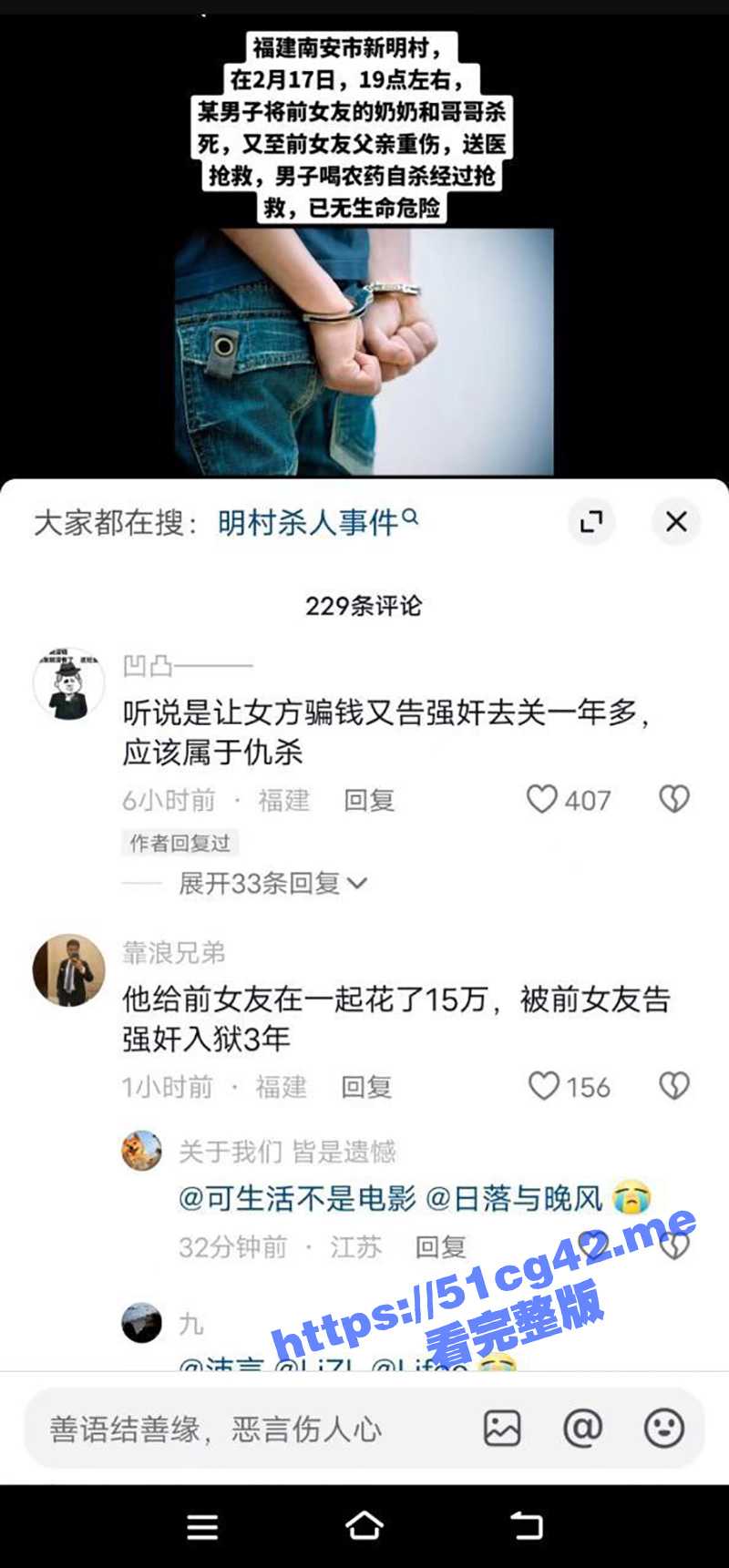
Task: Like the comment by 靠浪兄弟
Action: point(544,1086)
